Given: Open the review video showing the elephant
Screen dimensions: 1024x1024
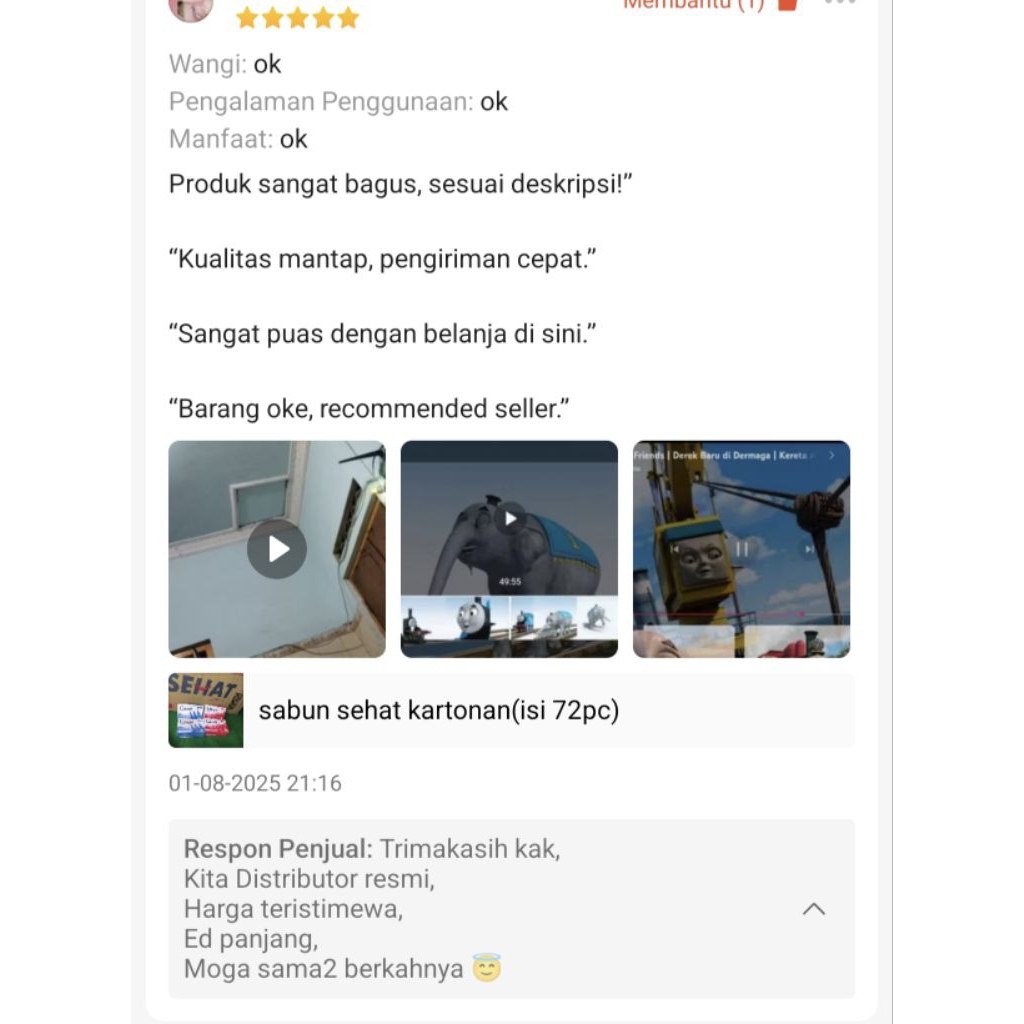Looking at the screenshot, I should click(x=509, y=549).
